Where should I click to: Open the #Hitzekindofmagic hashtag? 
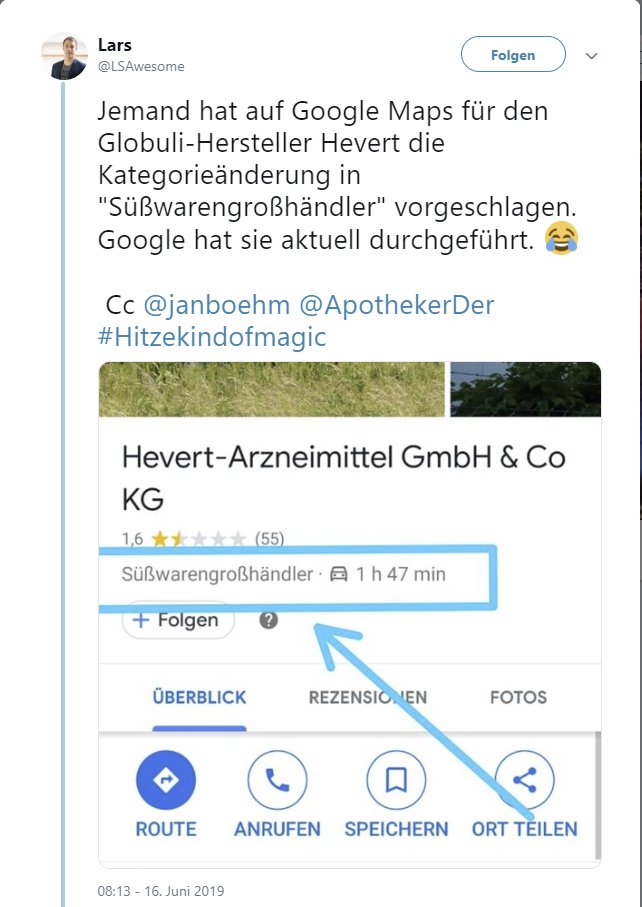pos(212,336)
